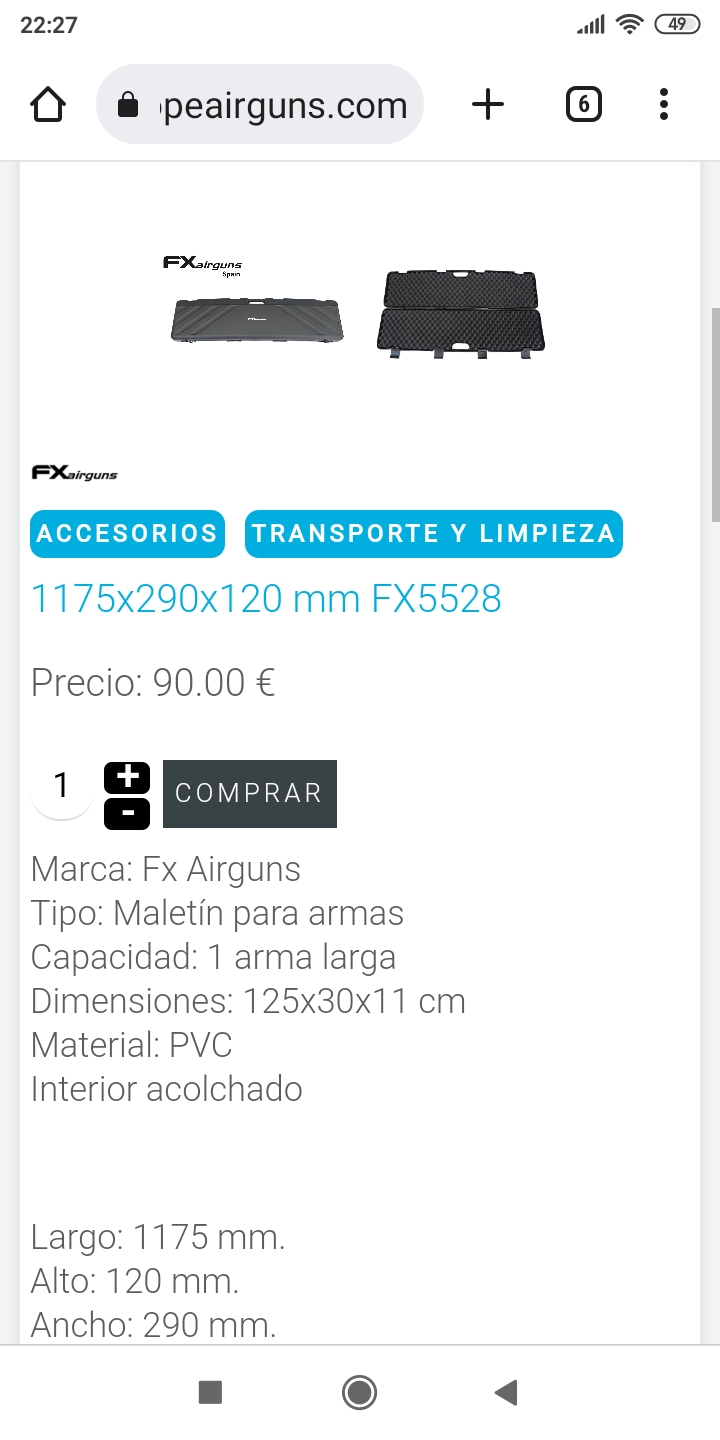Tap the quantity field showing 1
The width and height of the screenshot is (720, 1440).
pos(62,787)
